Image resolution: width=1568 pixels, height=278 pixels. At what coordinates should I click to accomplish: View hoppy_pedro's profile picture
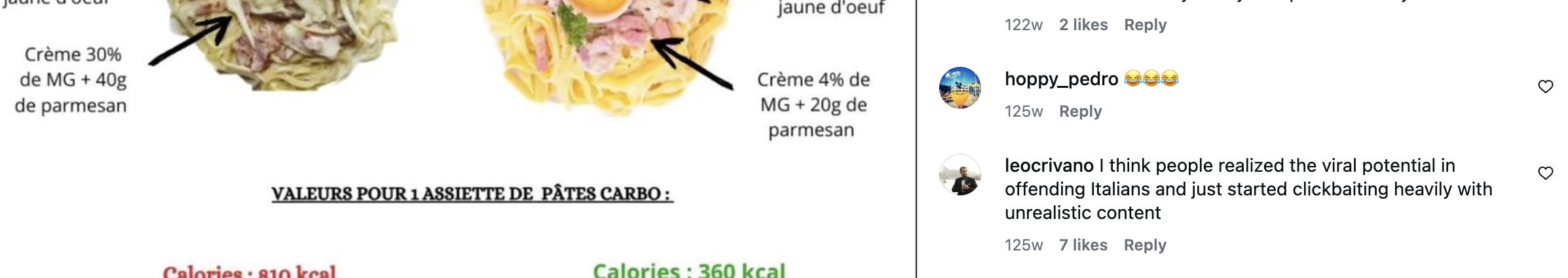point(960,87)
